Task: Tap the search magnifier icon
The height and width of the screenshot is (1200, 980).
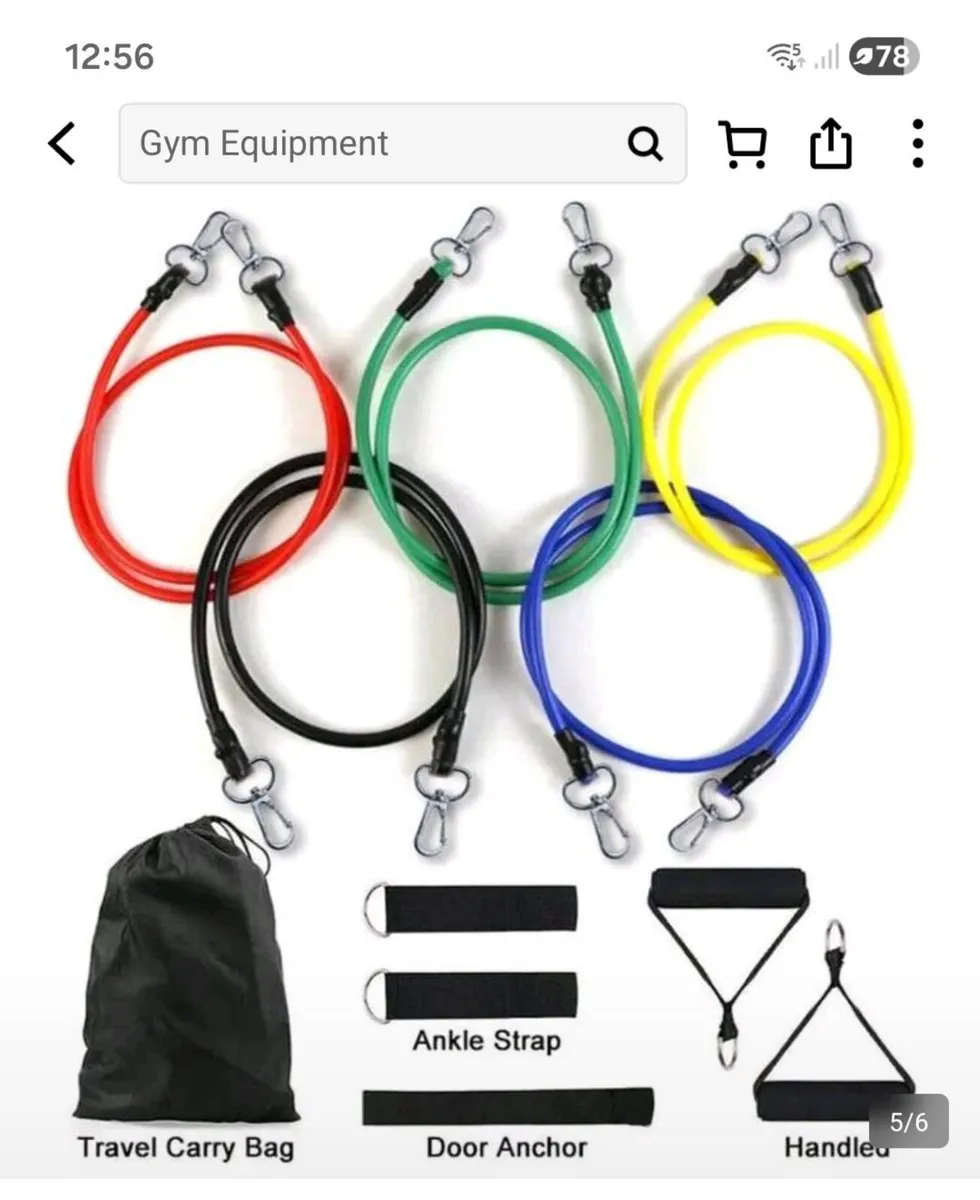Action: point(649,144)
